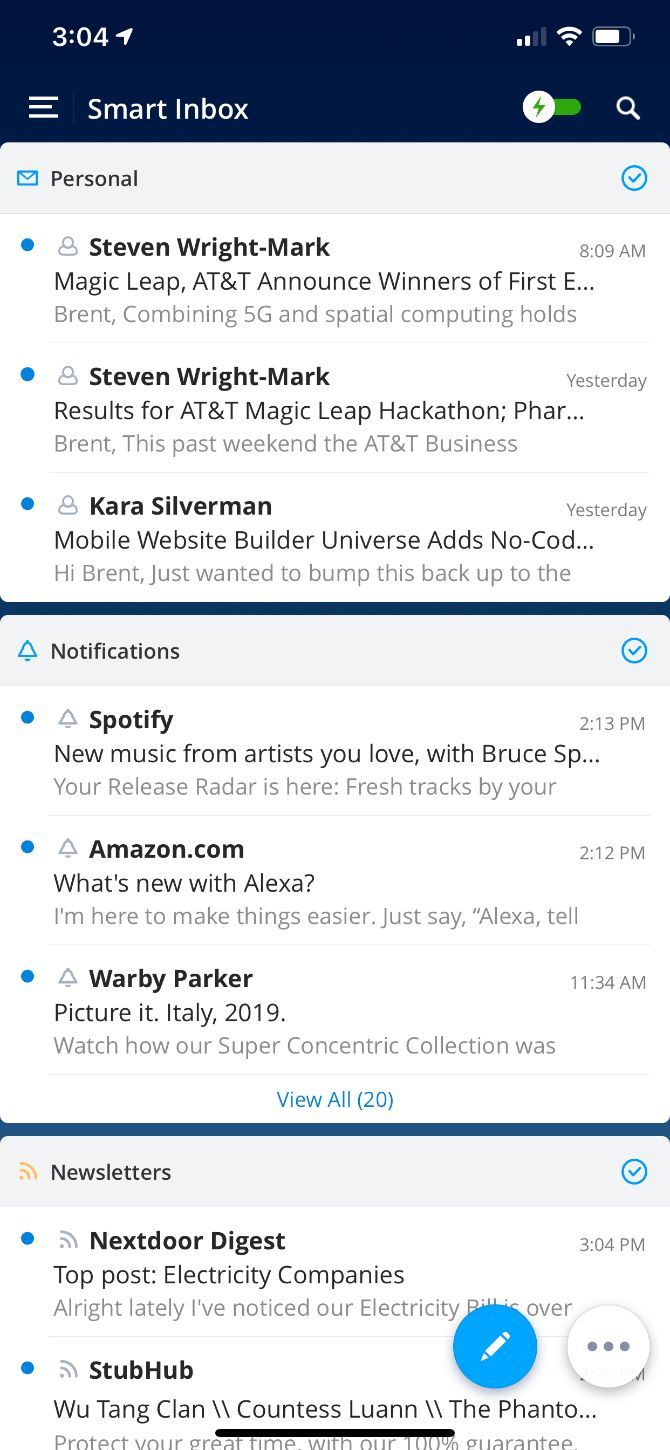
Task: Toggle the Smart Inbox switch
Action: [x=552, y=107]
